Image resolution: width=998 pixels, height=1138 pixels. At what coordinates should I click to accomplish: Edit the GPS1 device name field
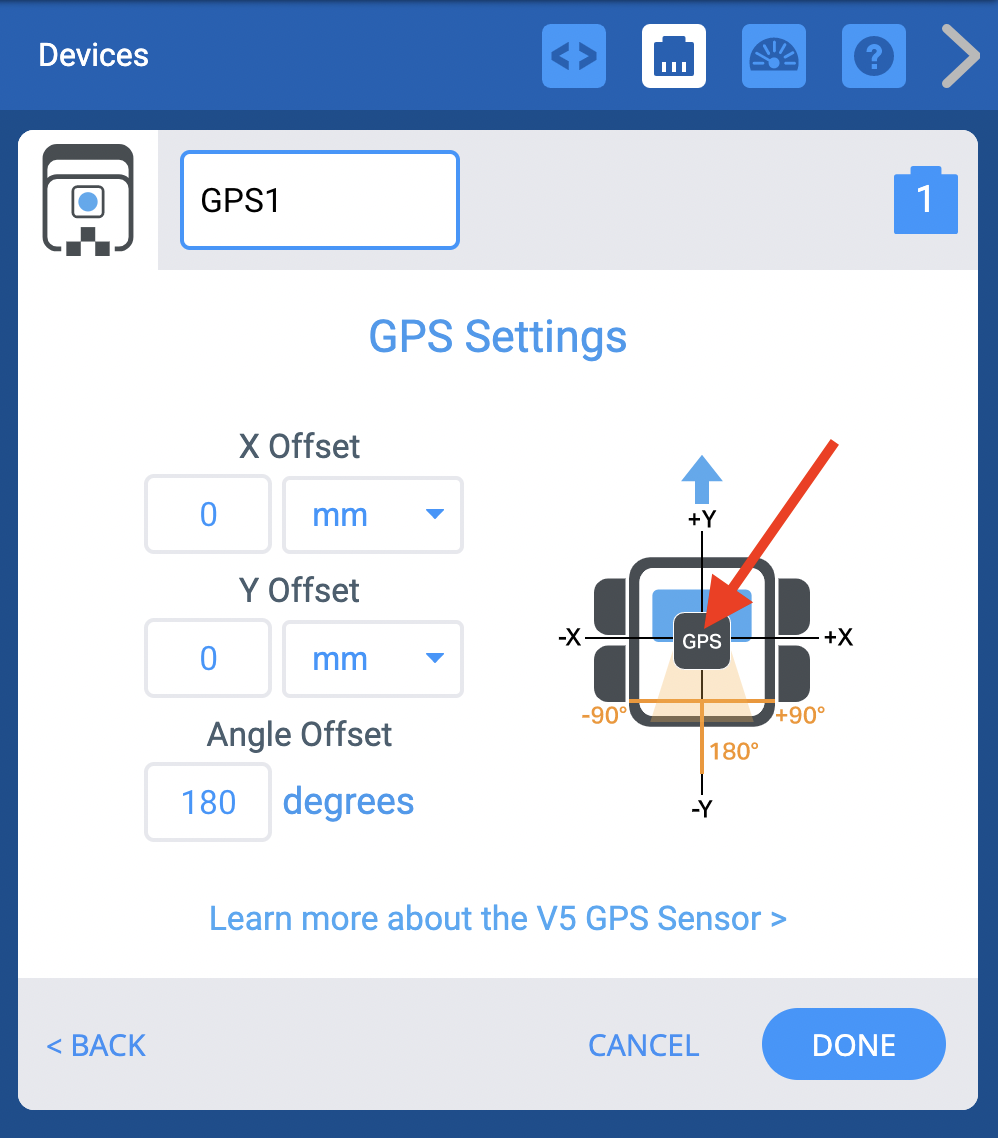tap(319, 200)
